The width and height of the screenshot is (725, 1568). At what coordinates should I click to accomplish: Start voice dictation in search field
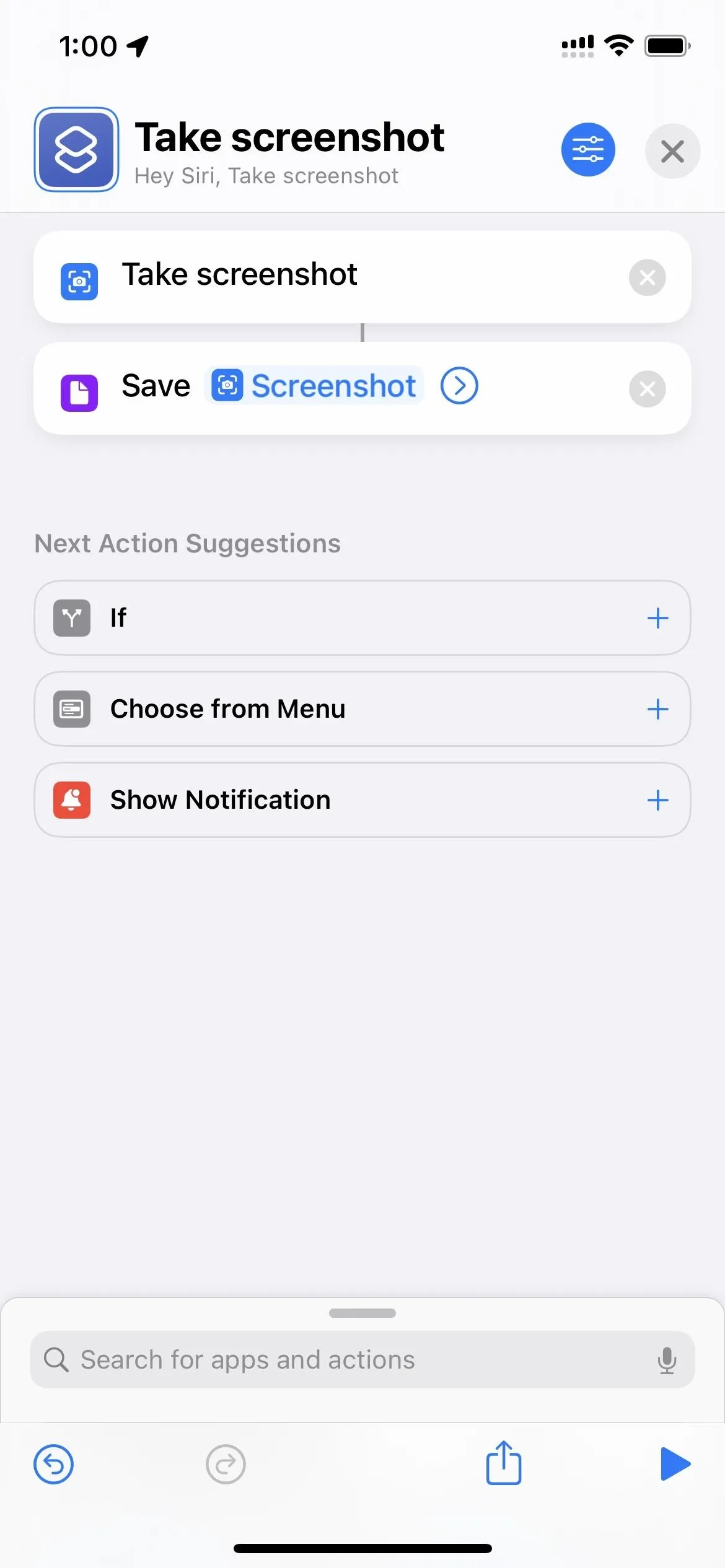coord(667,1360)
